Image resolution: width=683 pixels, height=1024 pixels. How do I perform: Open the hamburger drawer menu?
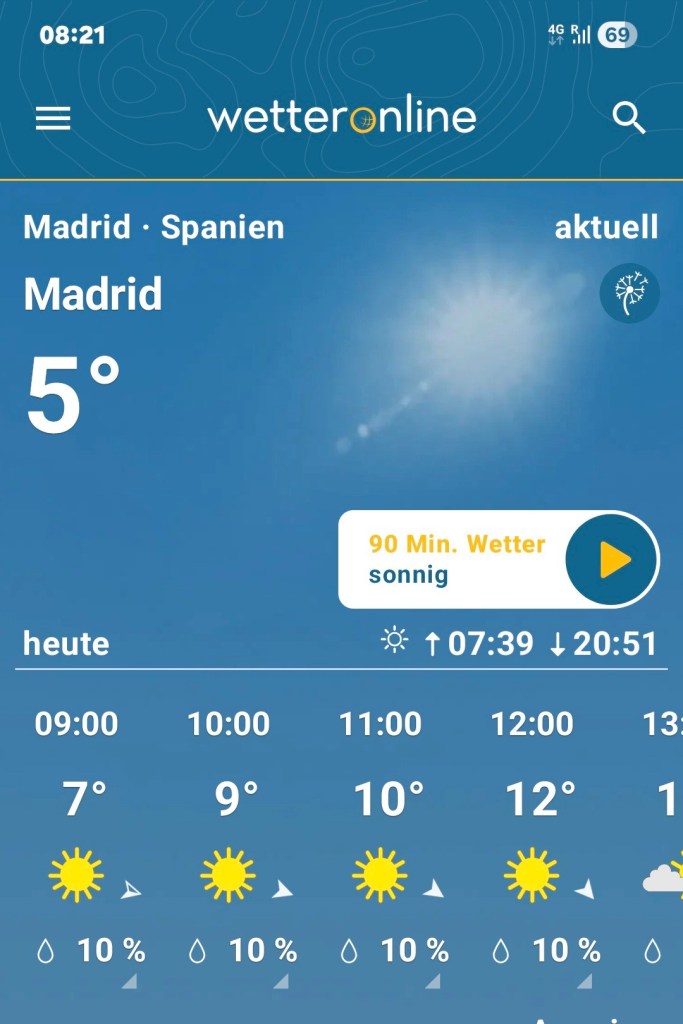pyautogui.click(x=53, y=119)
